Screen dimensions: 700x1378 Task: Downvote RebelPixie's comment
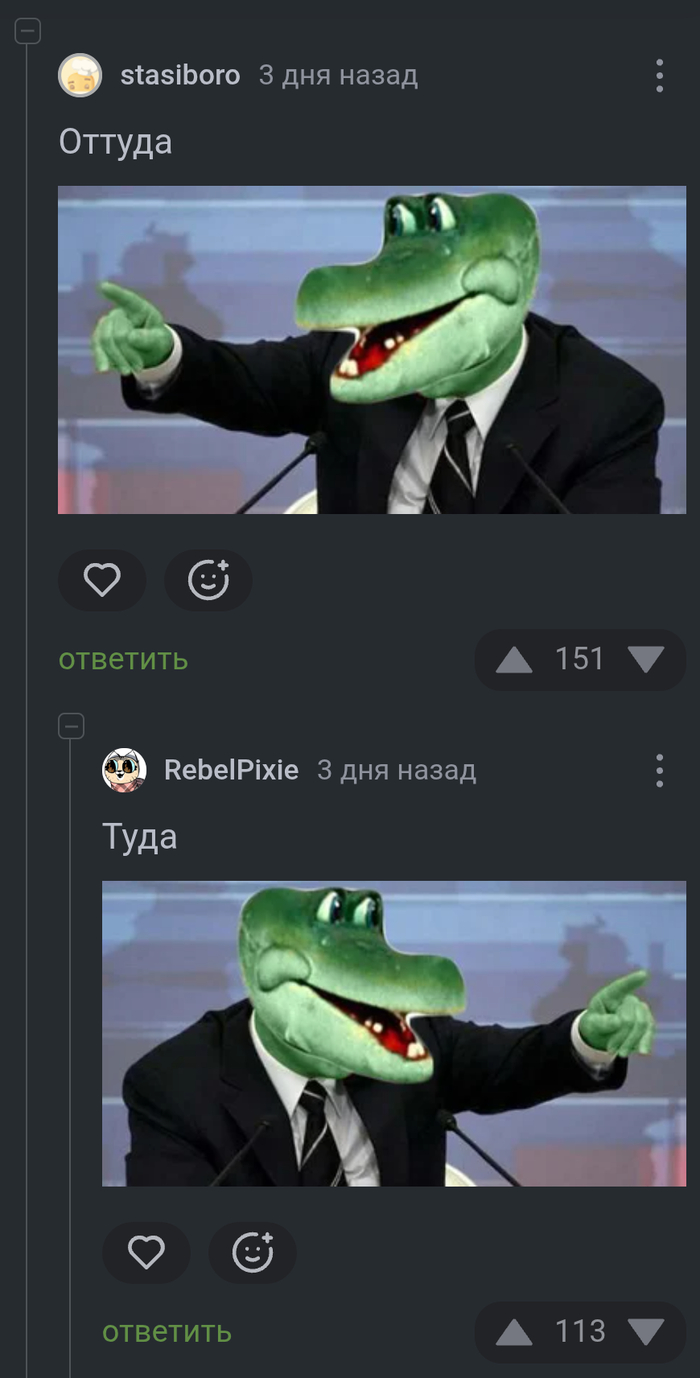coord(646,1331)
